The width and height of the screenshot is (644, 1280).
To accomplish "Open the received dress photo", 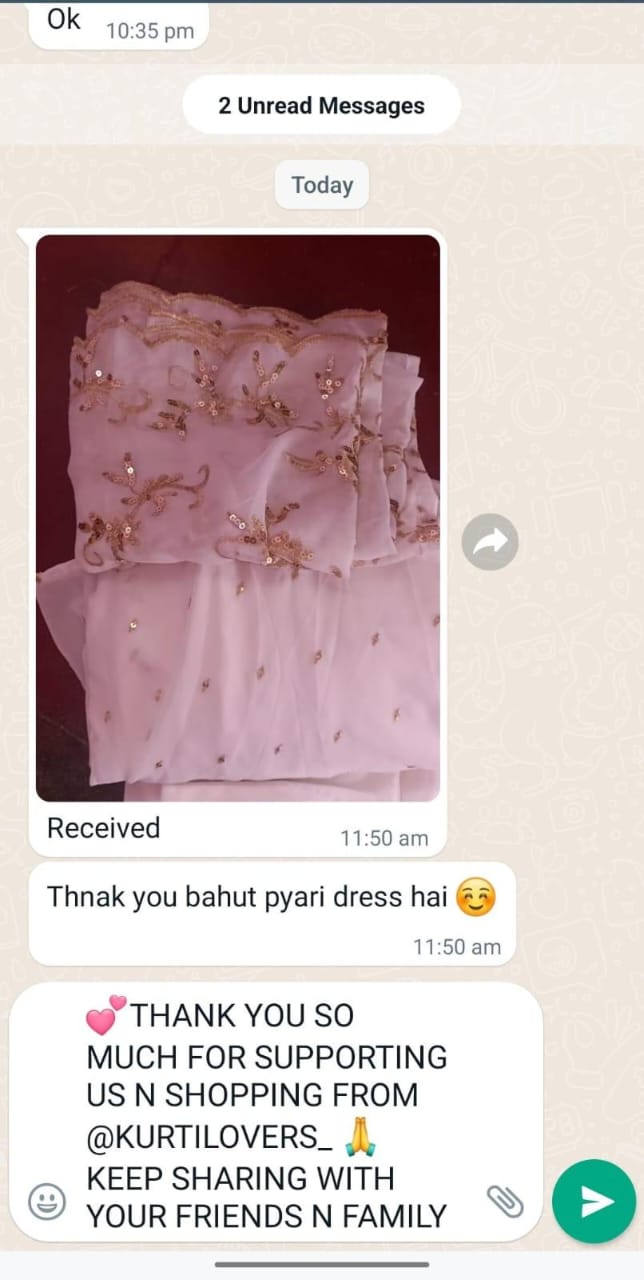I will [238, 518].
